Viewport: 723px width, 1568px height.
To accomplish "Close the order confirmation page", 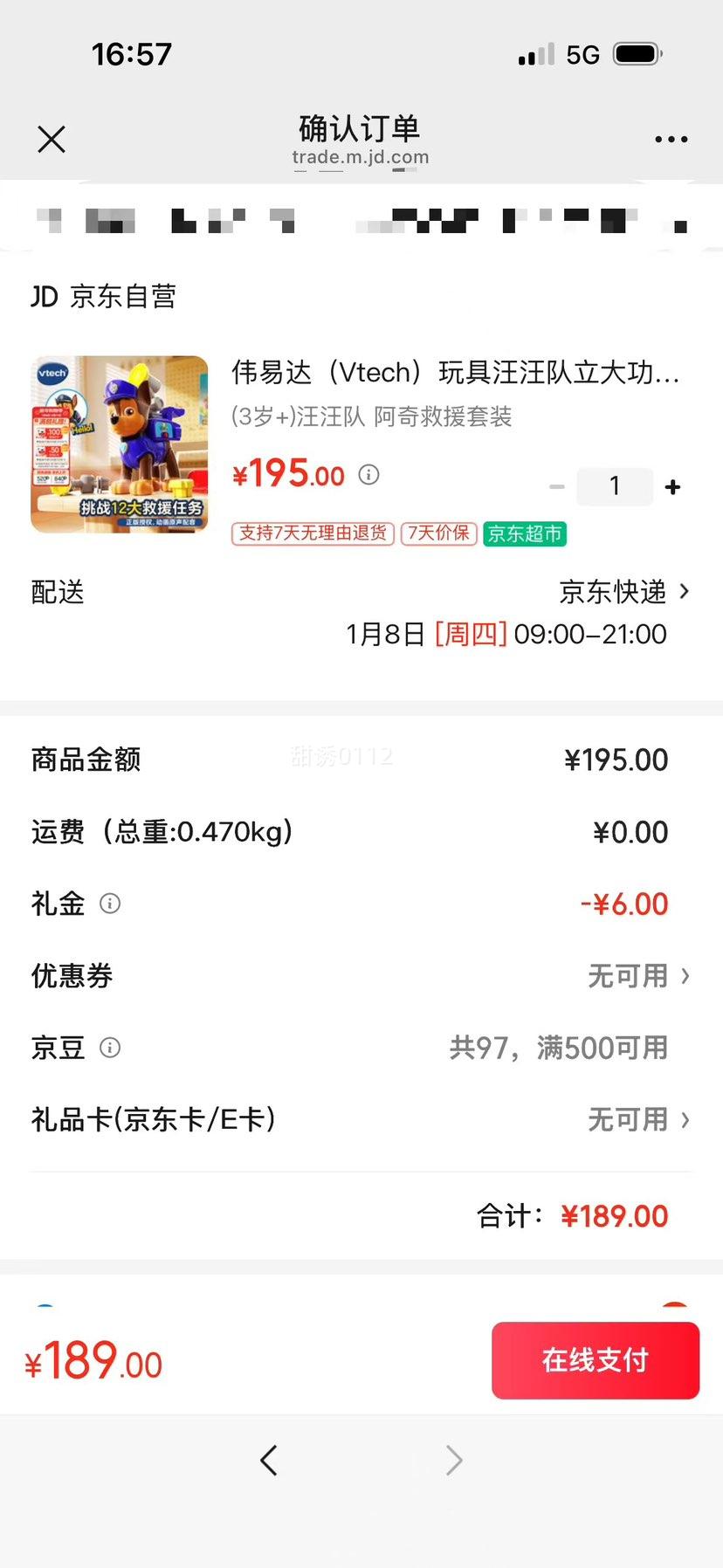I will (x=52, y=139).
